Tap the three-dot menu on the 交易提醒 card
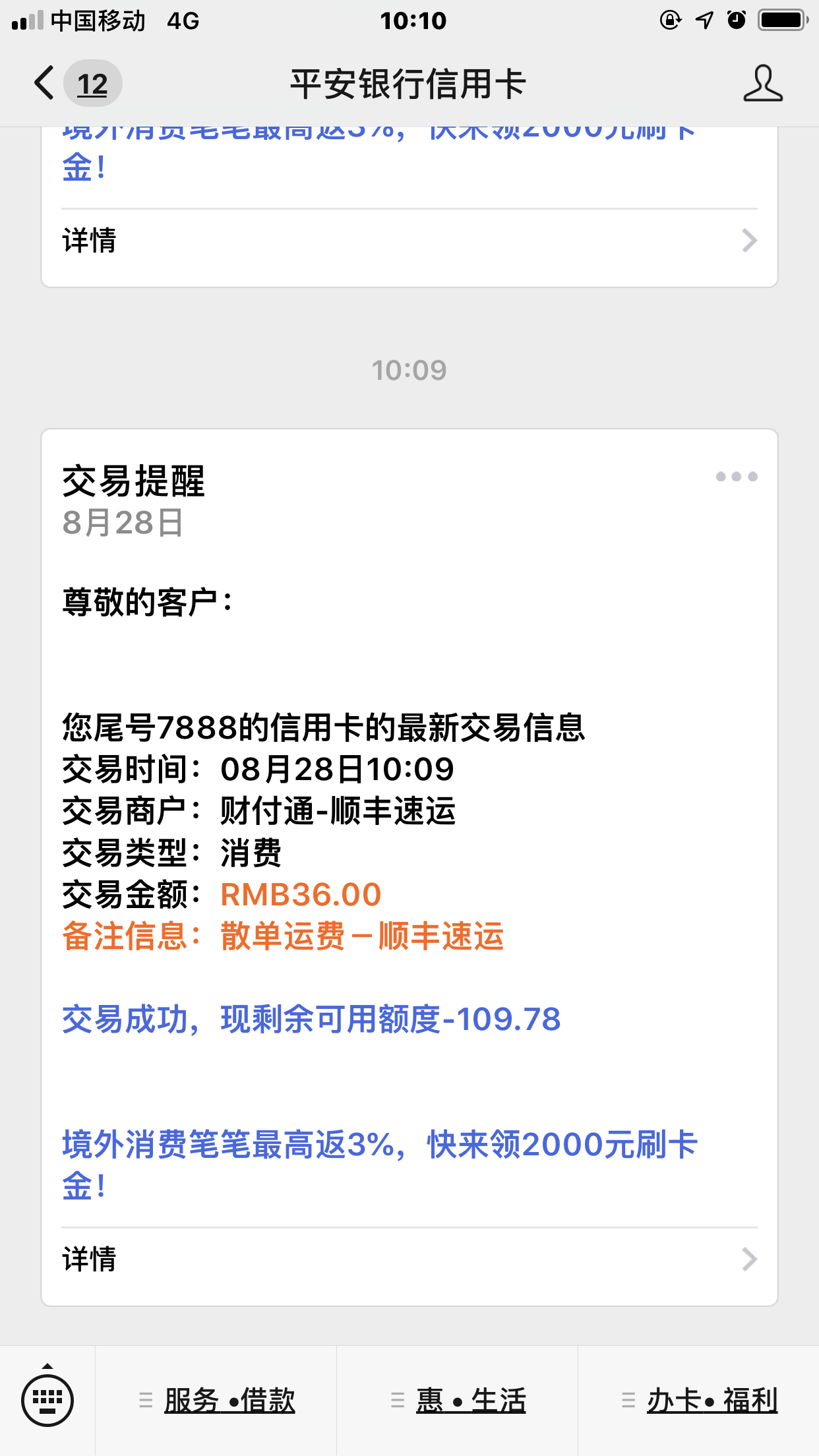The image size is (819, 1456). [x=736, y=477]
